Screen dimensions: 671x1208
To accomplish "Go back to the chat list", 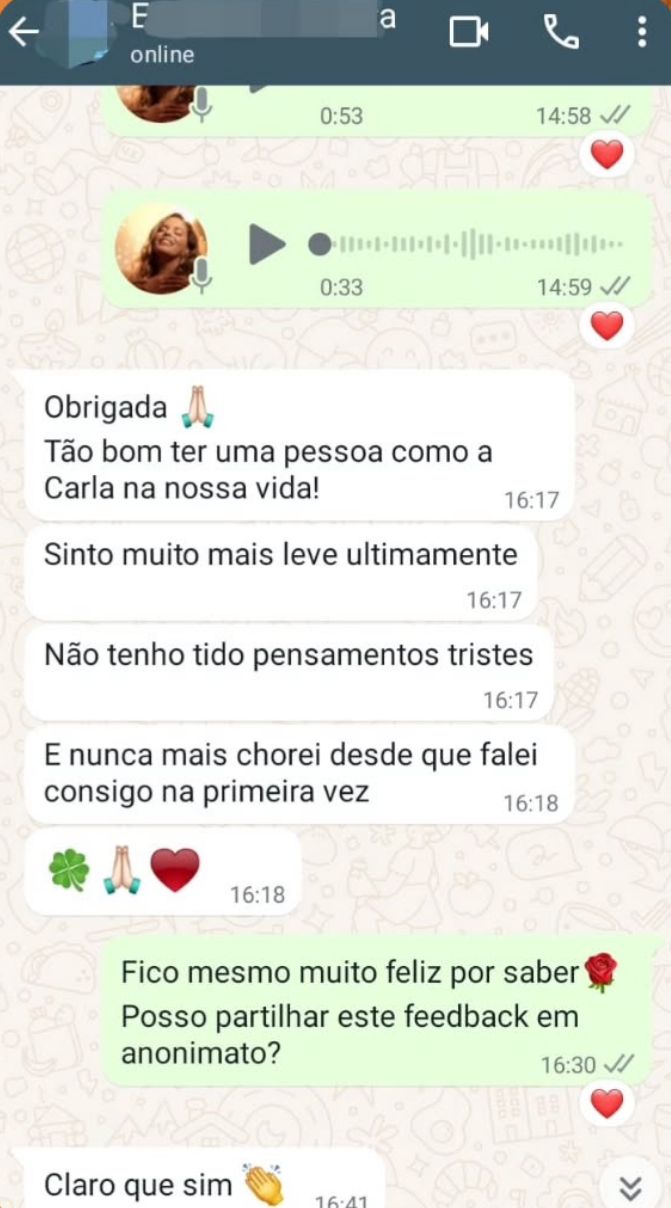I will pyautogui.click(x=23, y=33).
